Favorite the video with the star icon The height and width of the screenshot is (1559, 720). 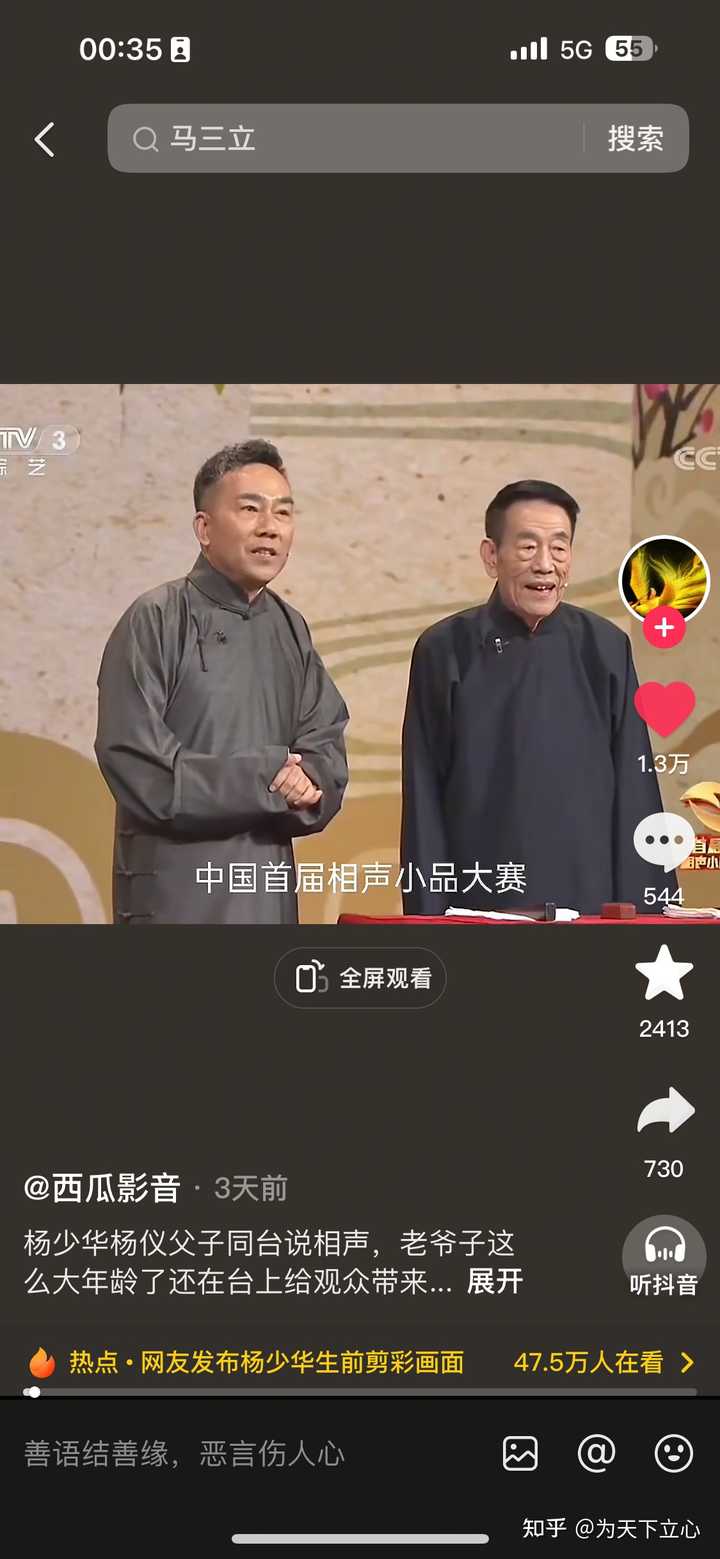click(665, 973)
